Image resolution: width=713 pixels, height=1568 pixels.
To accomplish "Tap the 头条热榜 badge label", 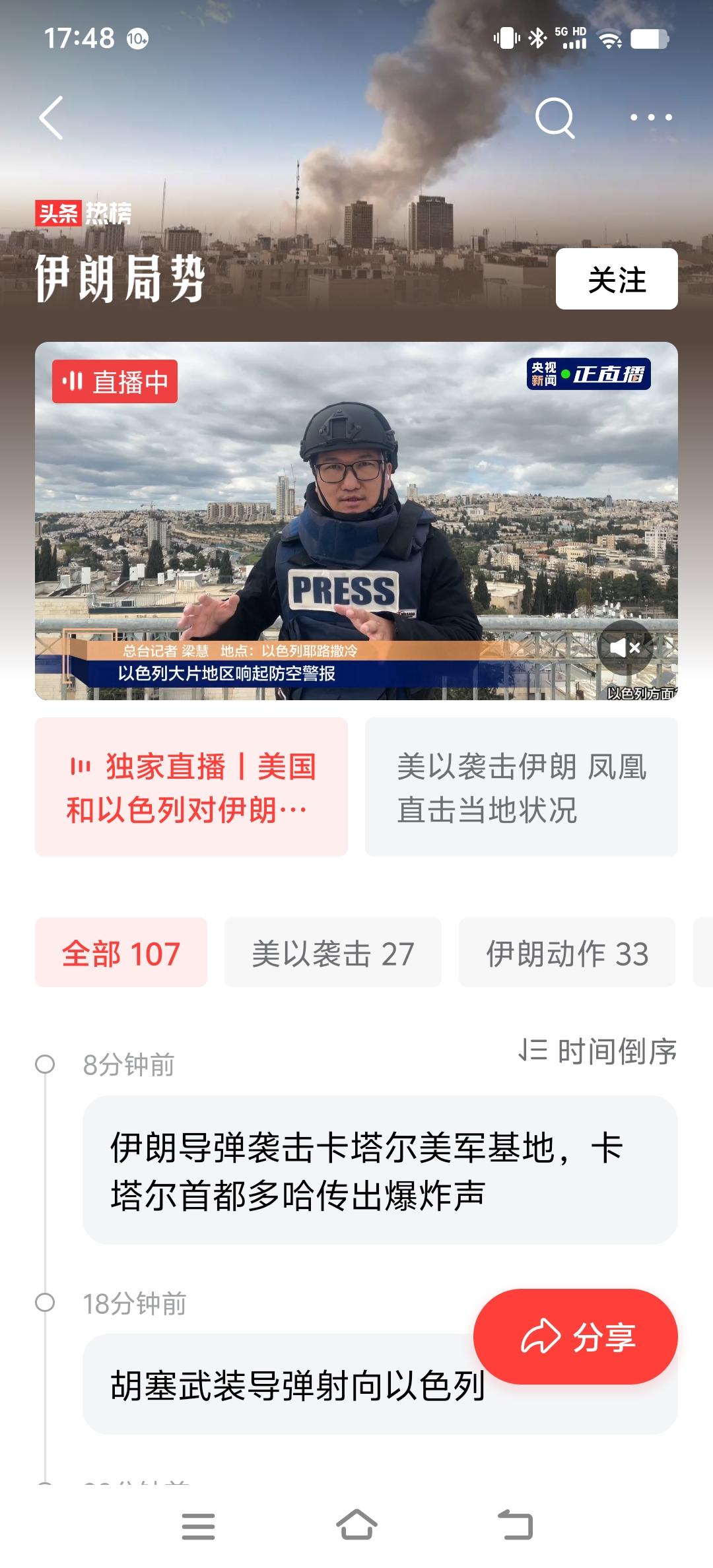I will click(x=86, y=211).
